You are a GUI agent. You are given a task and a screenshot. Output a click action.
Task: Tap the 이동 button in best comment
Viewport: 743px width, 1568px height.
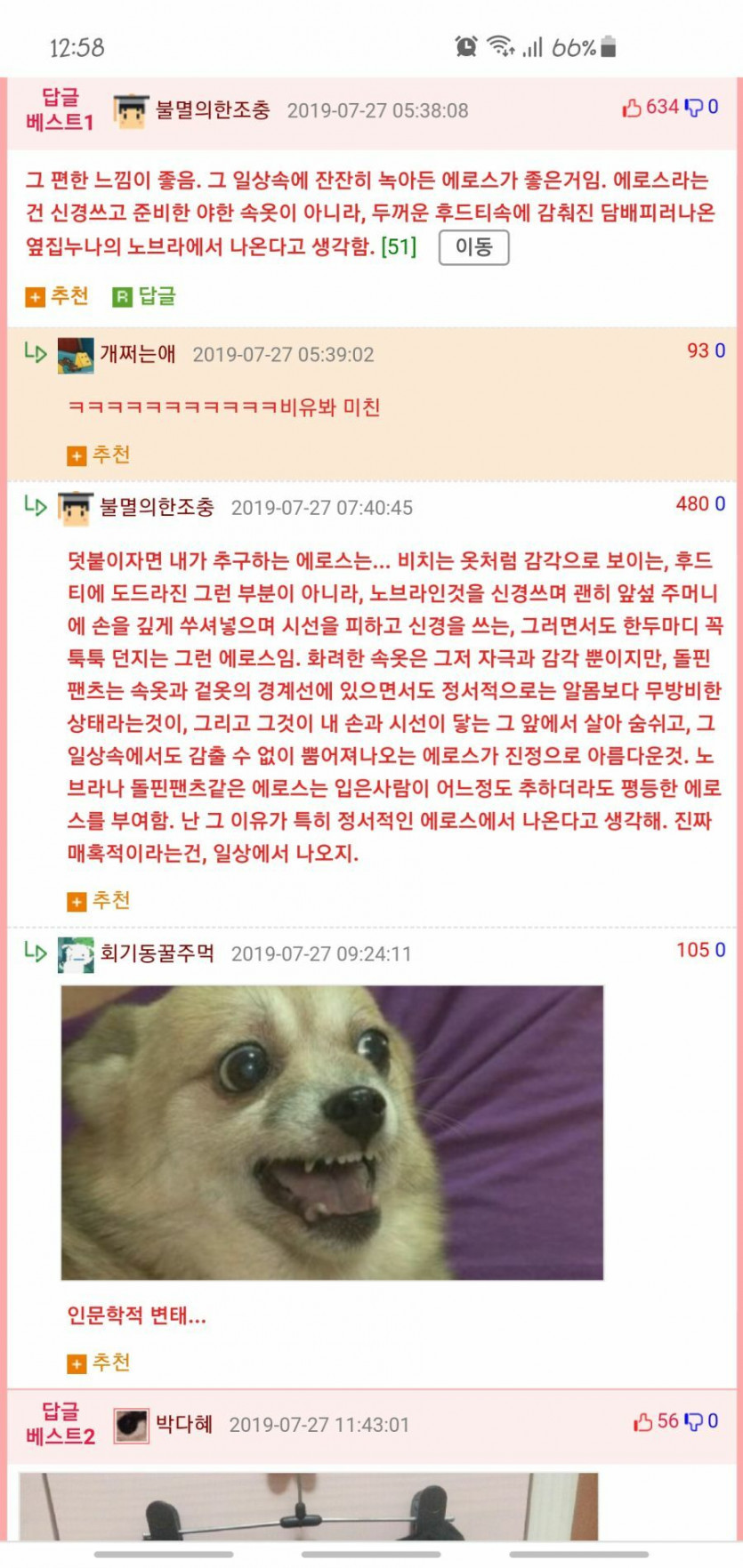tap(473, 247)
